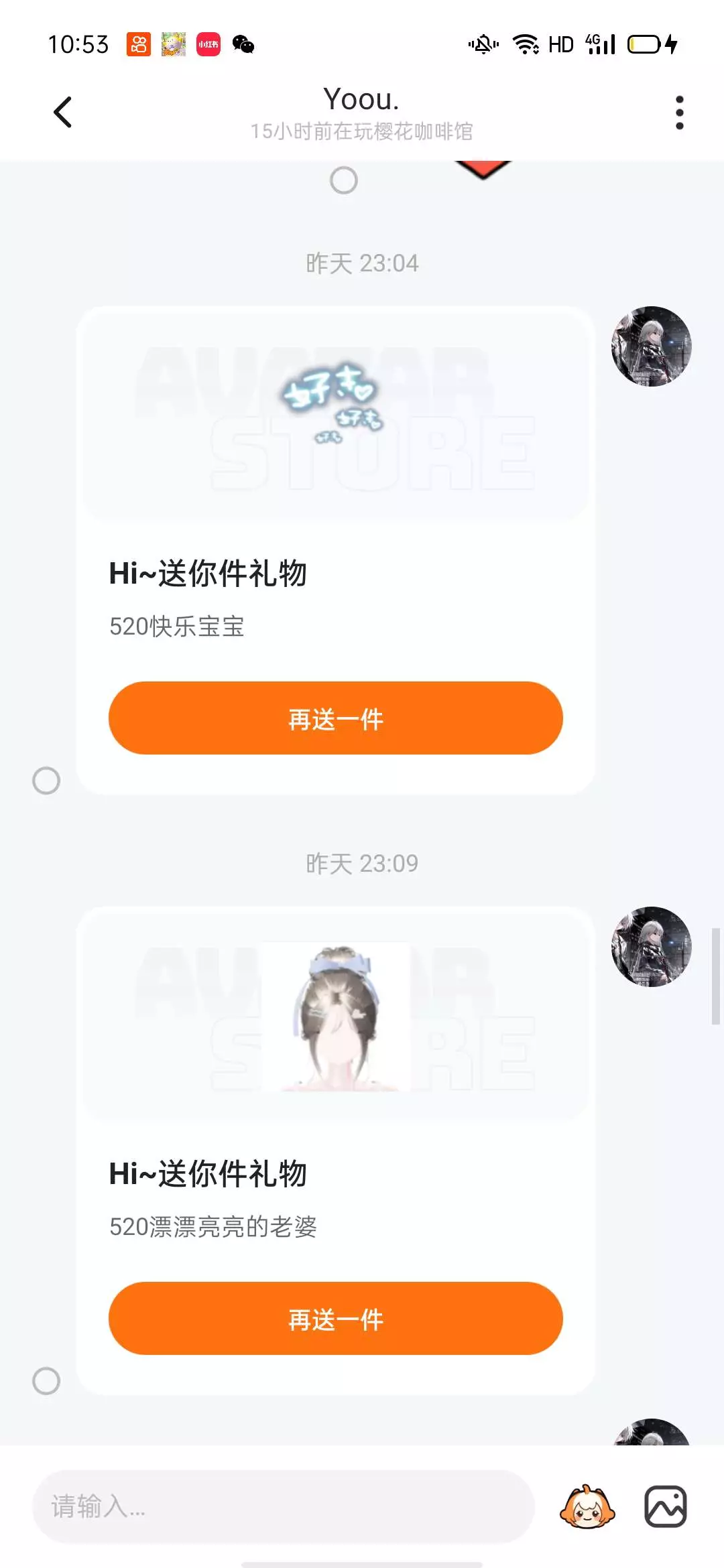Open the emoji sticker panel
The image size is (724, 1568).
(587, 1507)
